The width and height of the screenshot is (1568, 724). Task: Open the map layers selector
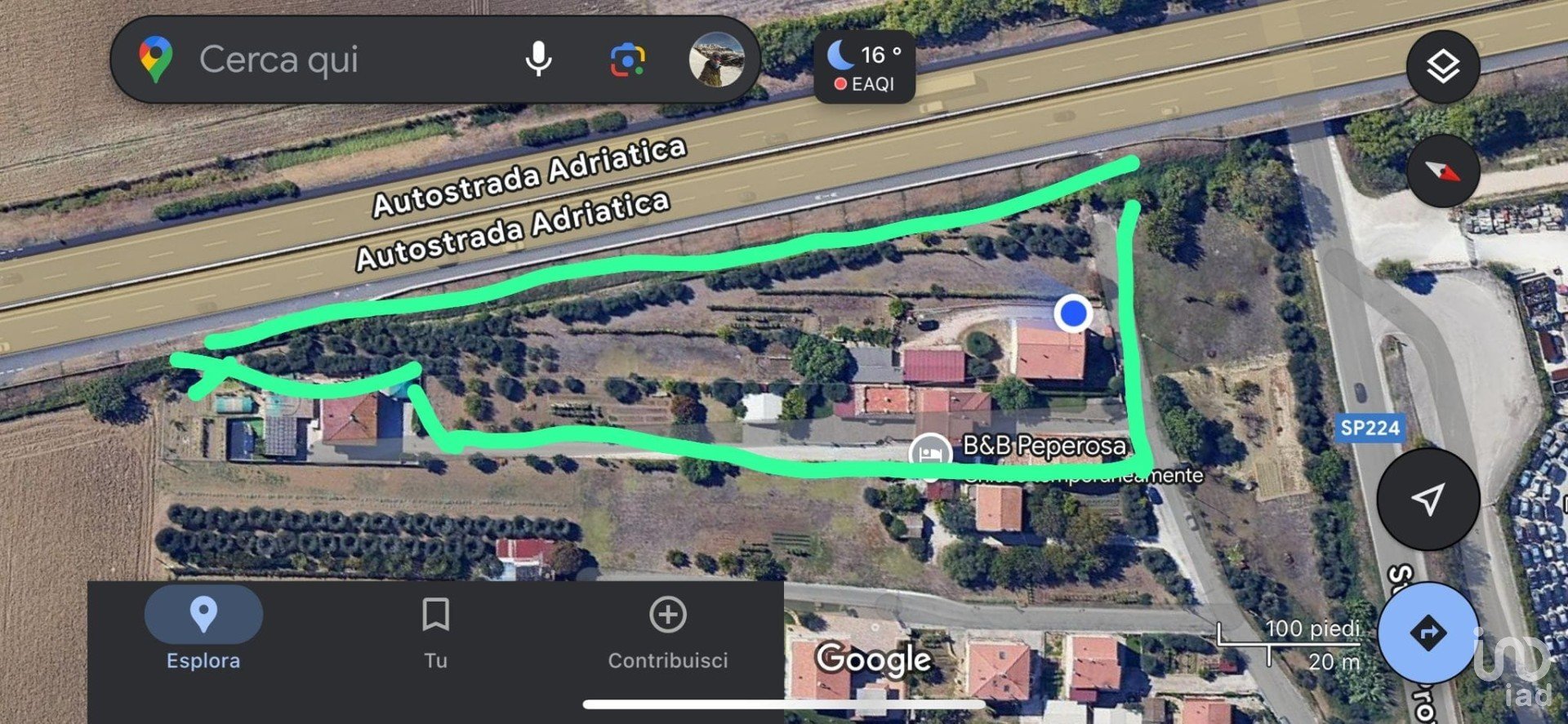click(x=1443, y=66)
